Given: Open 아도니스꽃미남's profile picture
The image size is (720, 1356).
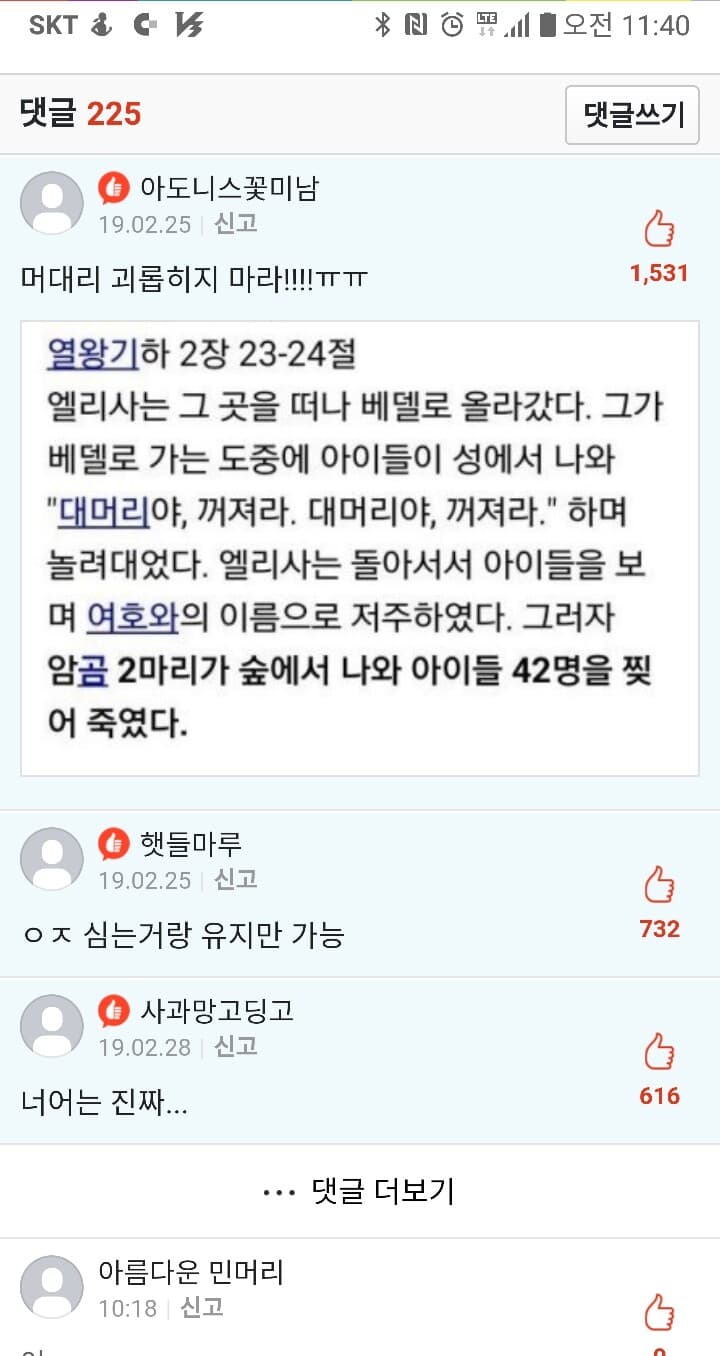Looking at the screenshot, I should [x=51, y=203].
